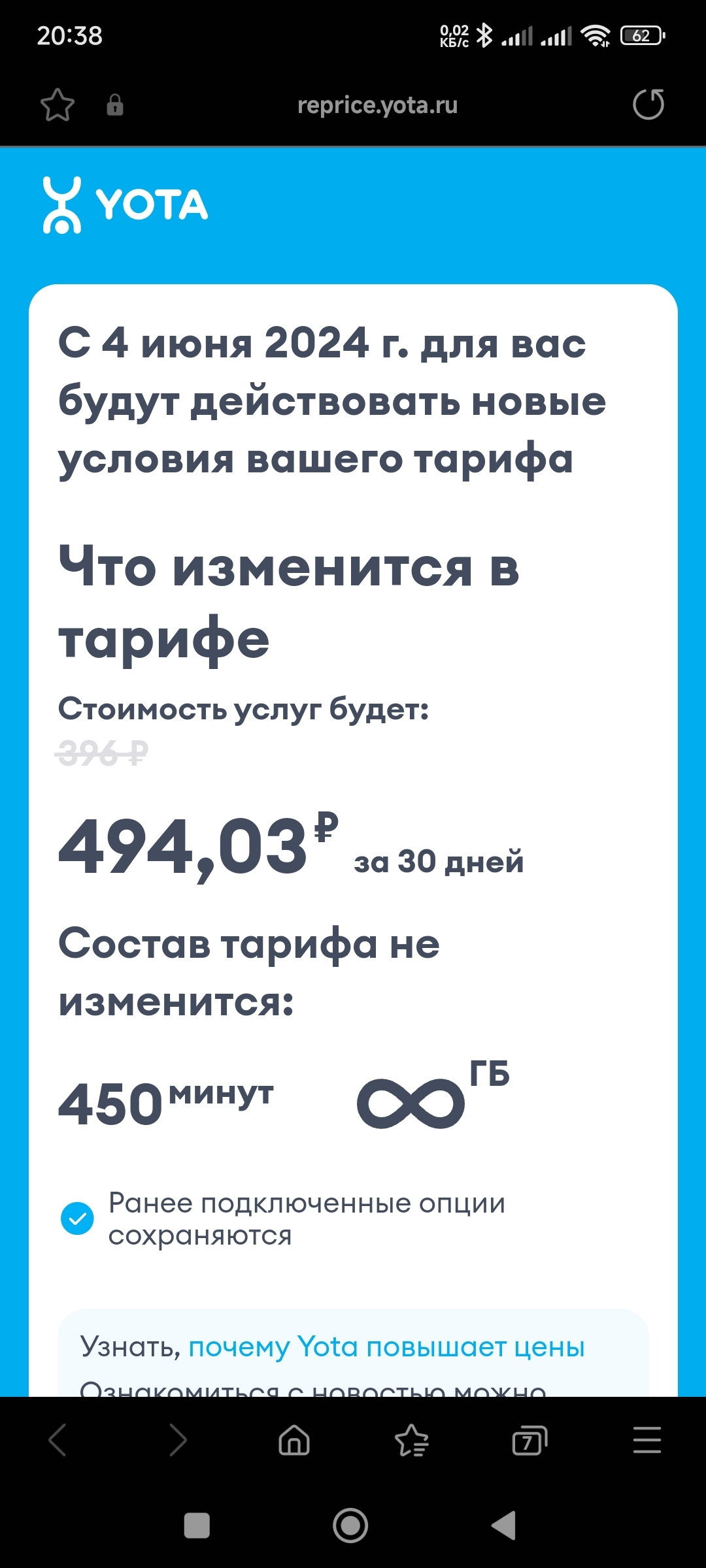Open the bookmarks list
Screen dimensions: 706x1568
point(412,1441)
